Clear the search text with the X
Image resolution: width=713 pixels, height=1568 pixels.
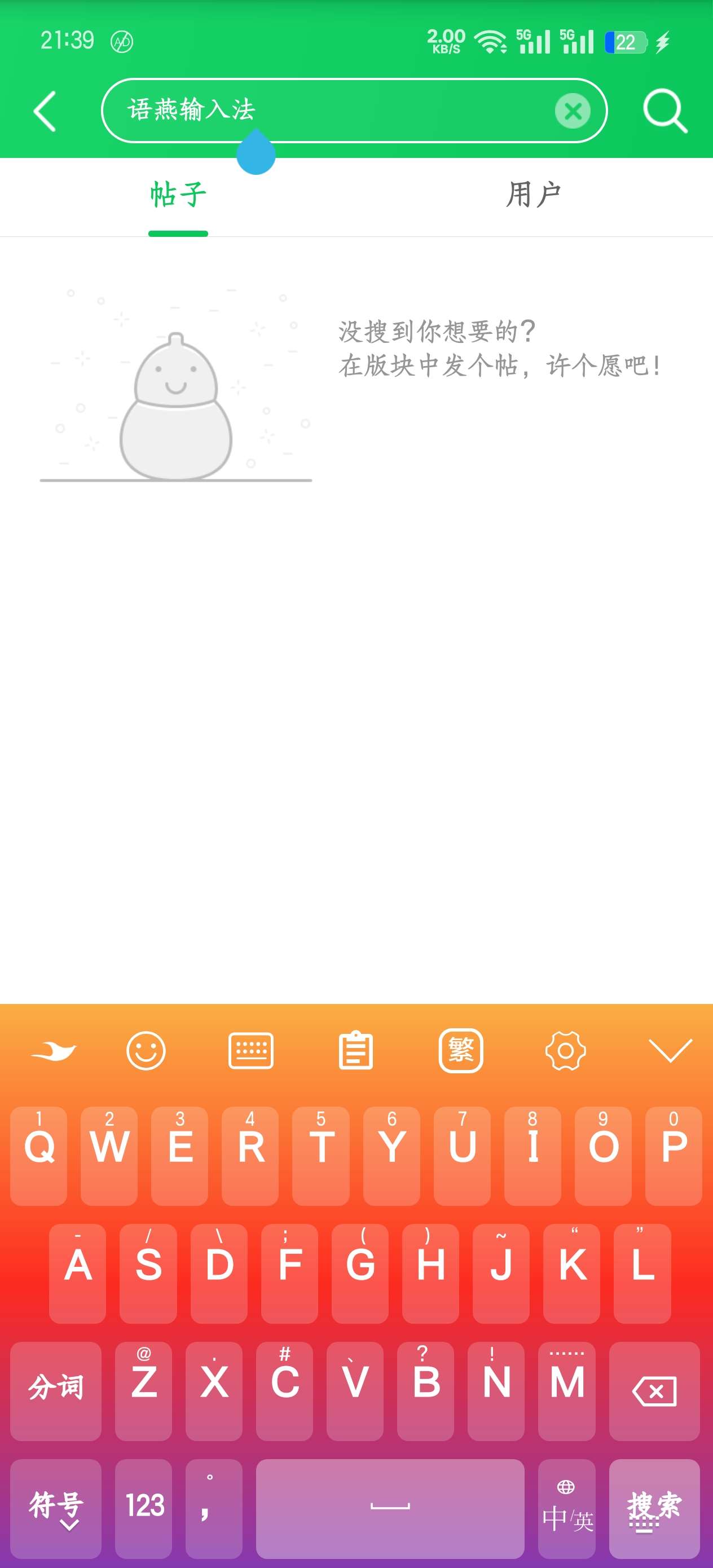coord(573,111)
